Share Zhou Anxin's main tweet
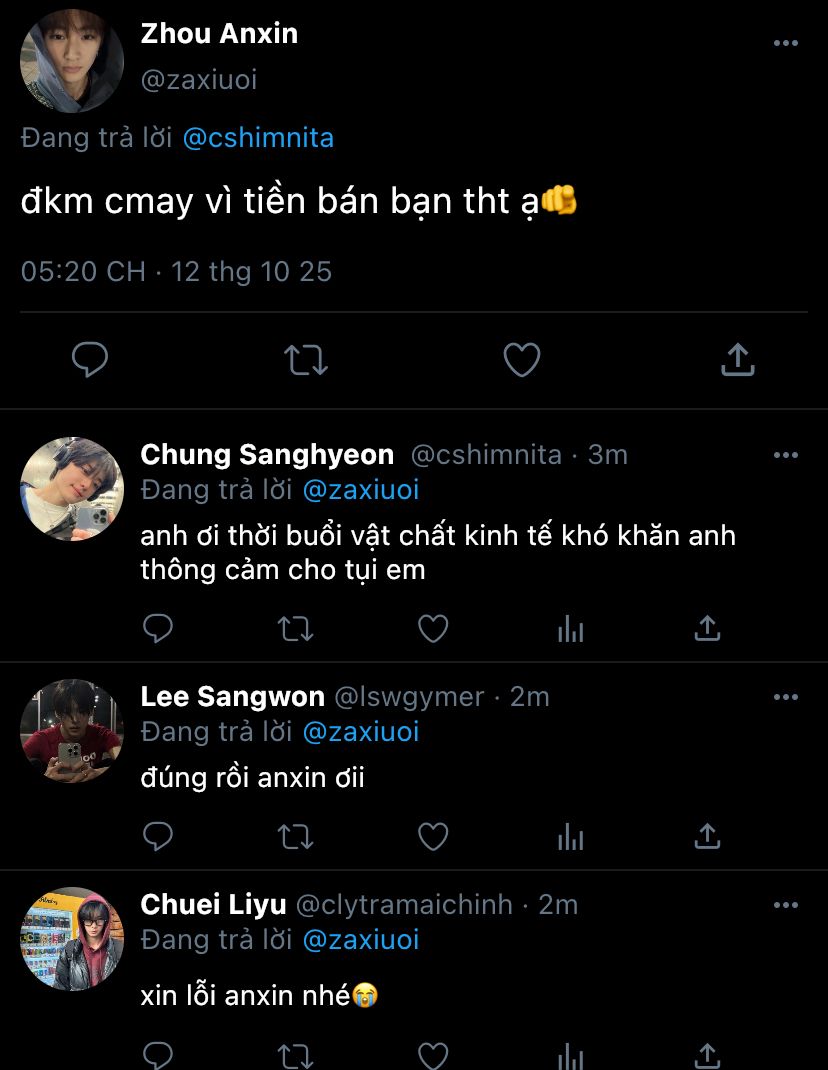The width and height of the screenshot is (828, 1070). (x=738, y=359)
